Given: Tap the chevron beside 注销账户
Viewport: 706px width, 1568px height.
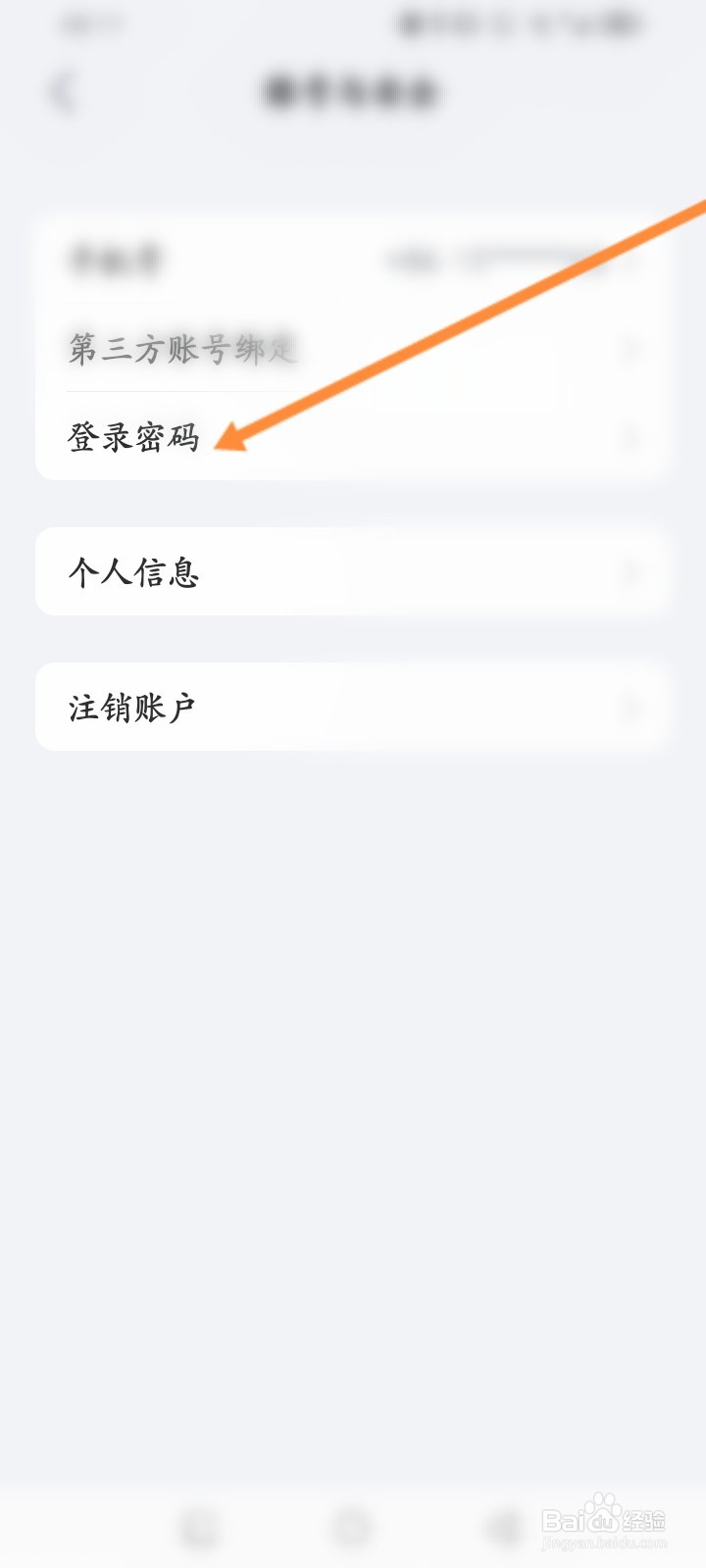Looking at the screenshot, I should 635,708.
